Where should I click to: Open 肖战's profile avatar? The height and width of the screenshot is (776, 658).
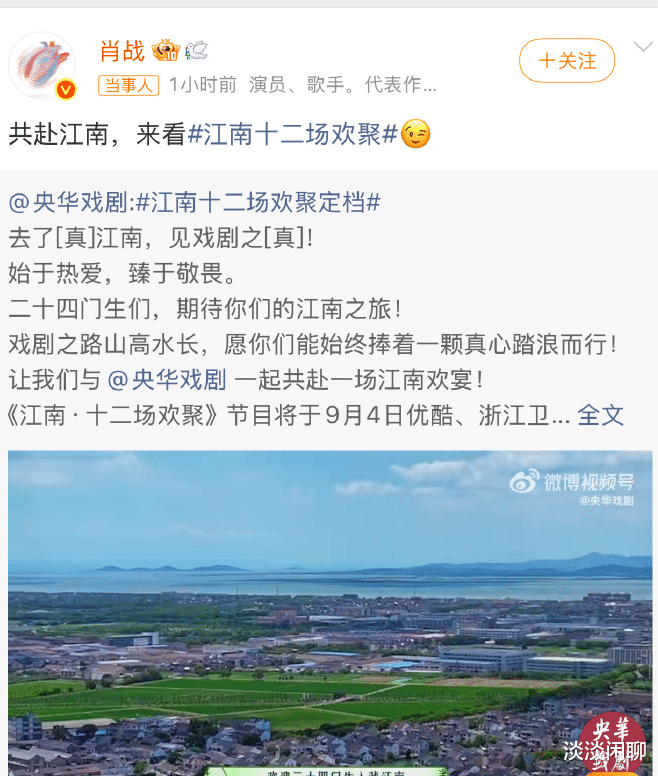pyautogui.click(x=42, y=66)
